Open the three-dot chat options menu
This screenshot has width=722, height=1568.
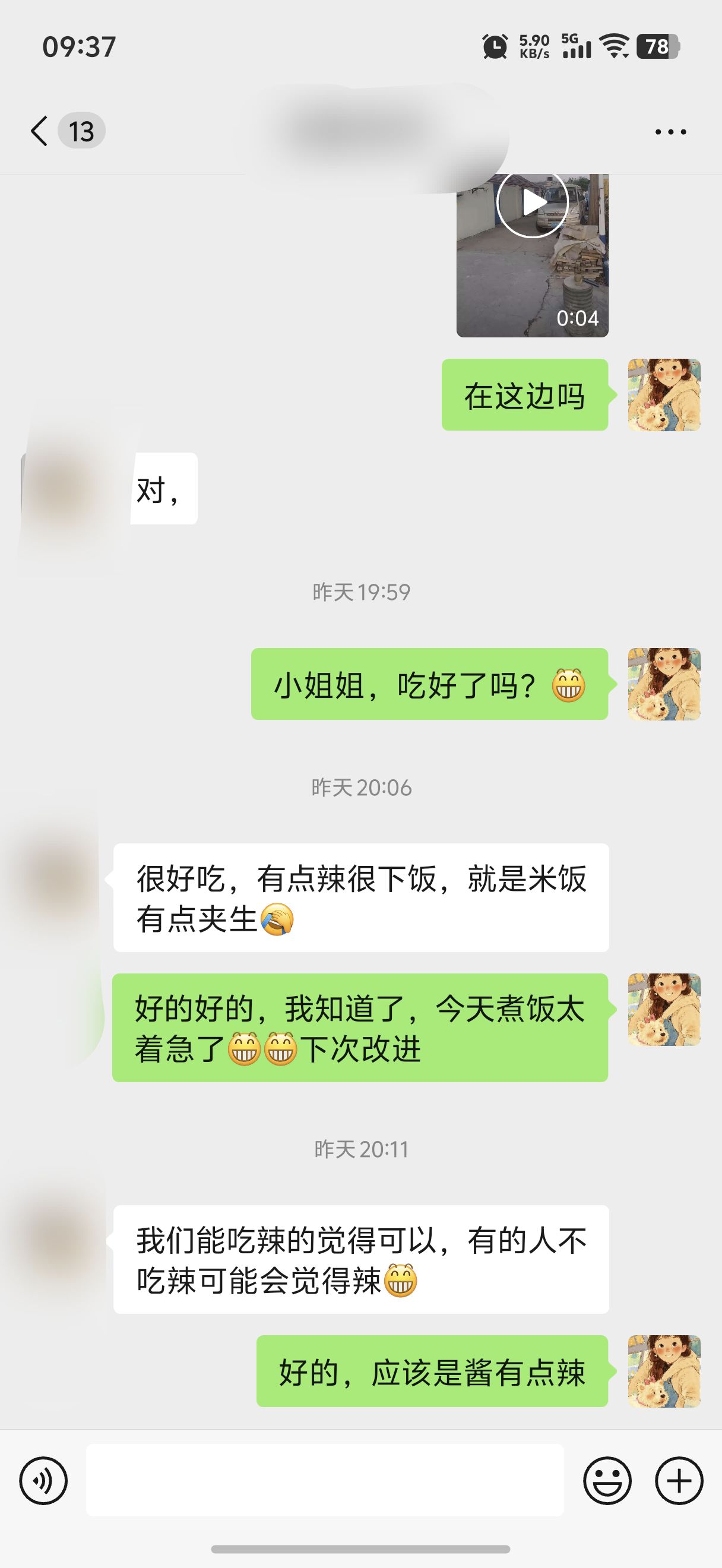pos(670,131)
